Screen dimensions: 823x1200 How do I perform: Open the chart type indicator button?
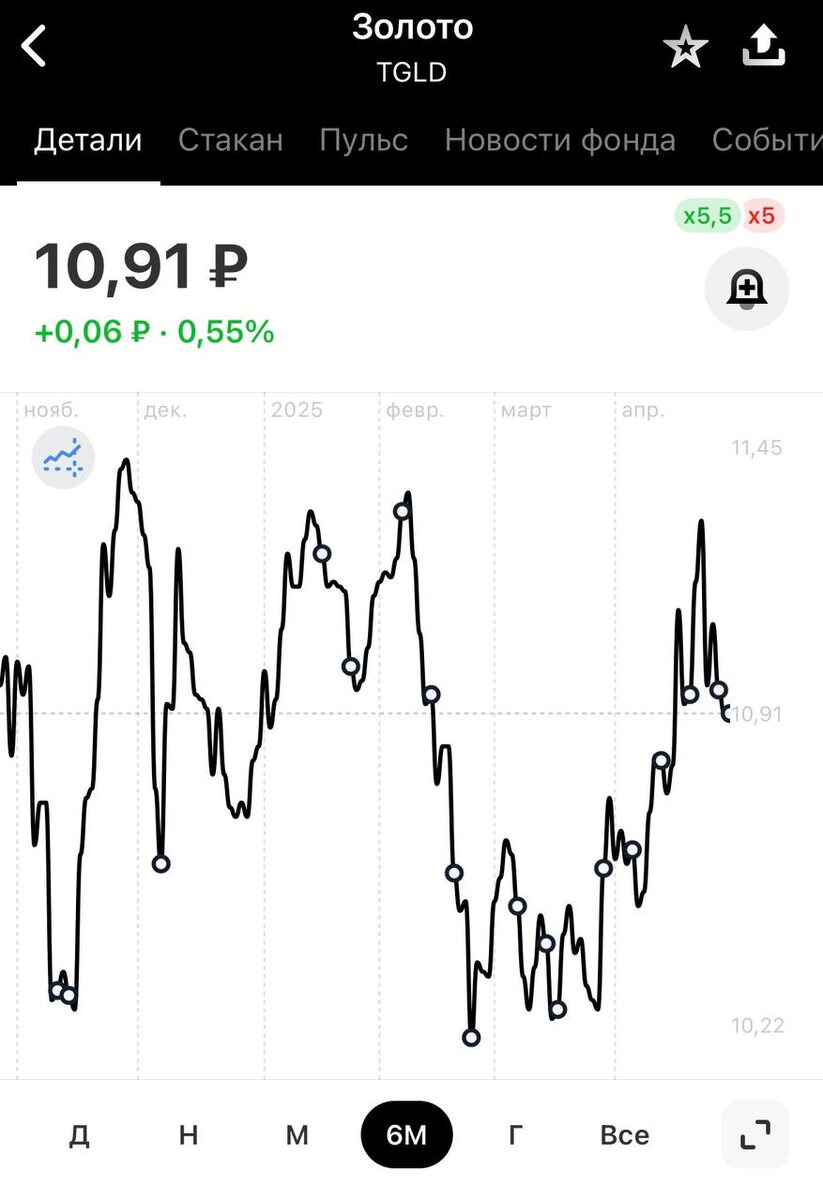click(63, 457)
